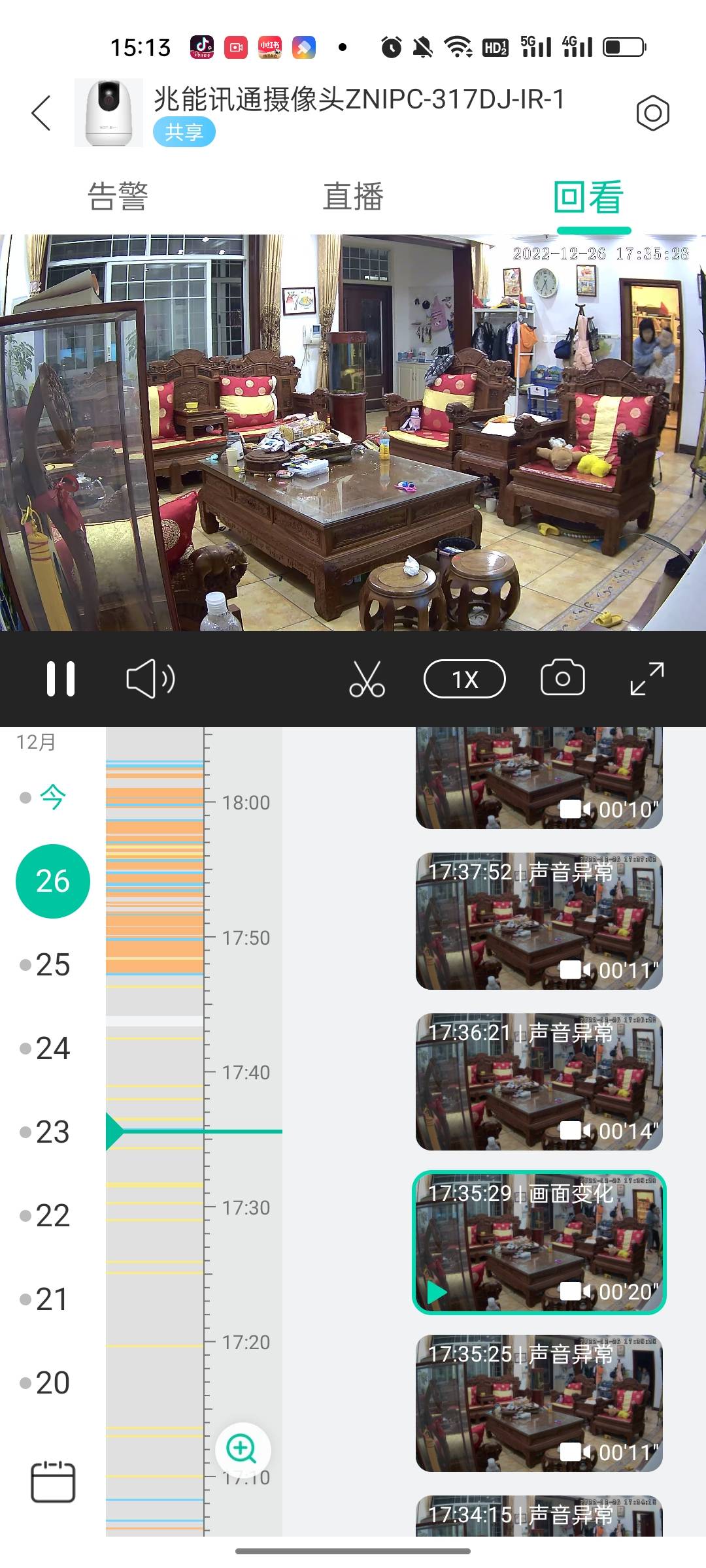Select date 23 in date list
Image resolution: width=706 pixels, height=1568 pixels.
click(52, 1132)
